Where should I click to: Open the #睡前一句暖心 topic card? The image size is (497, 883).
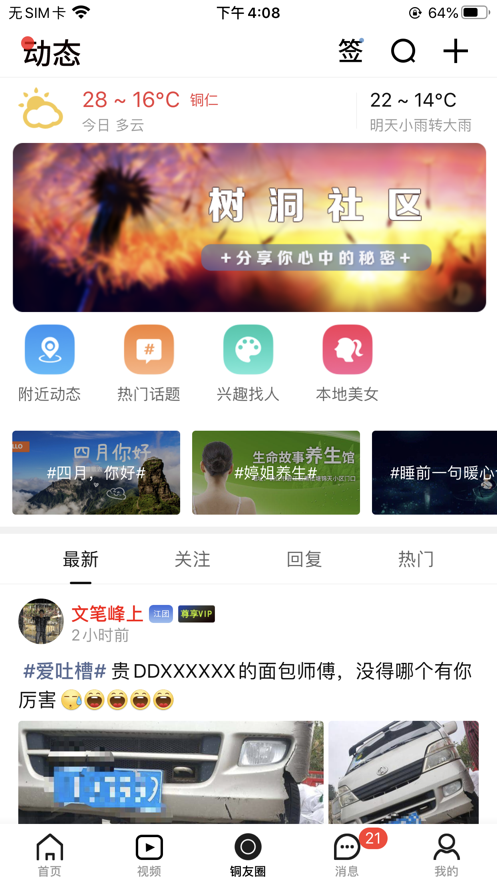pyautogui.click(x=435, y=472)
